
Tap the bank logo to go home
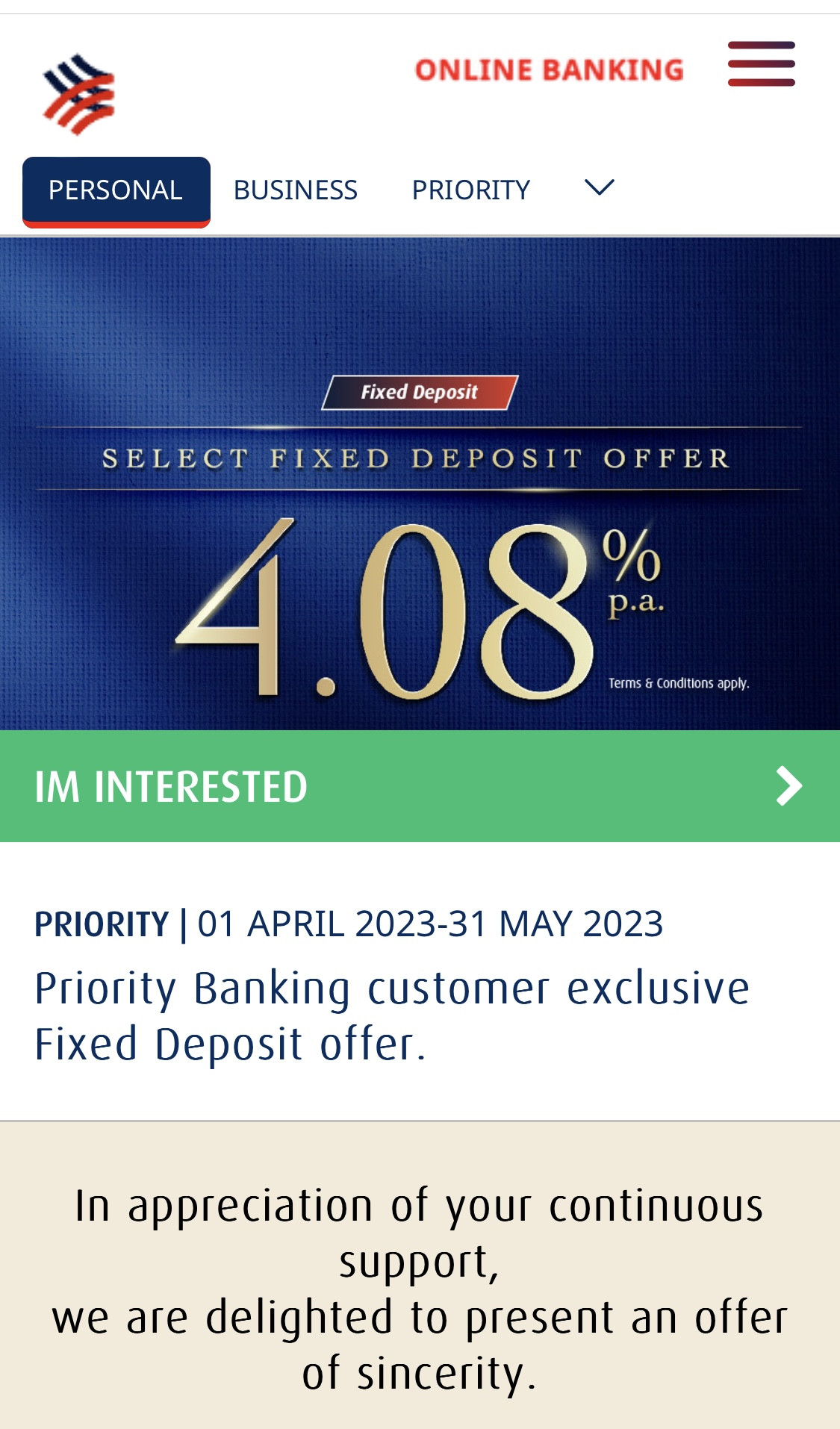(x=79, y=94)
